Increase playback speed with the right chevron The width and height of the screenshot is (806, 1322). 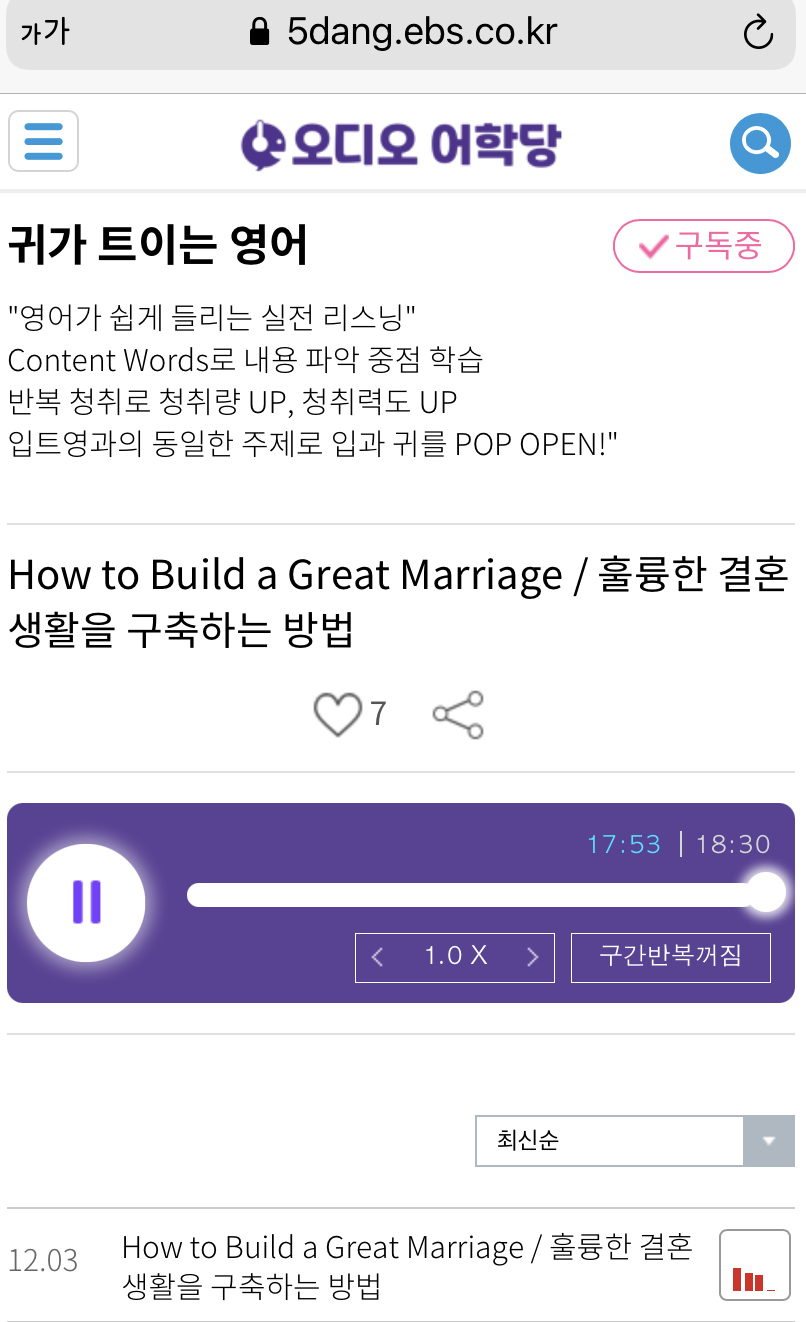(532, 957)
